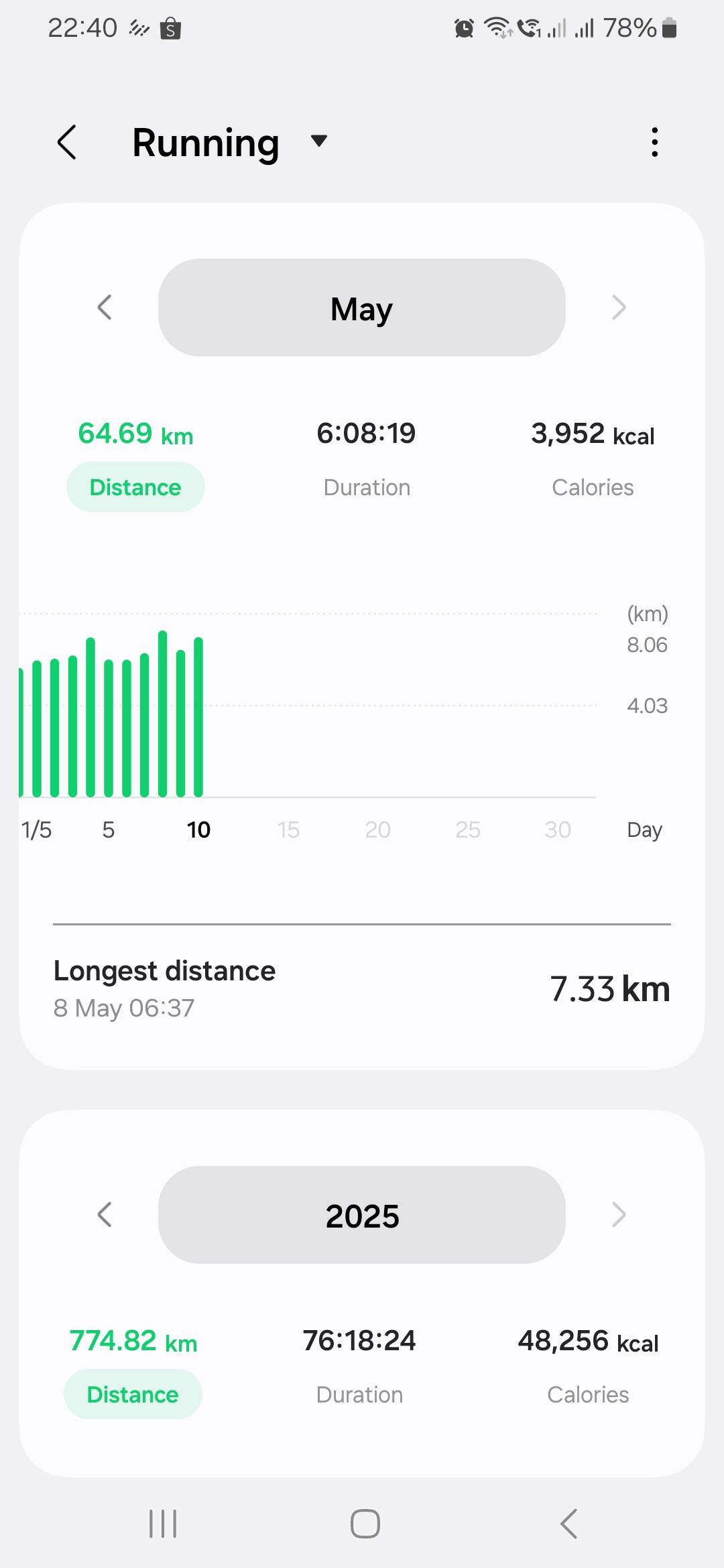Go to the month after May

tap(619, 308)
